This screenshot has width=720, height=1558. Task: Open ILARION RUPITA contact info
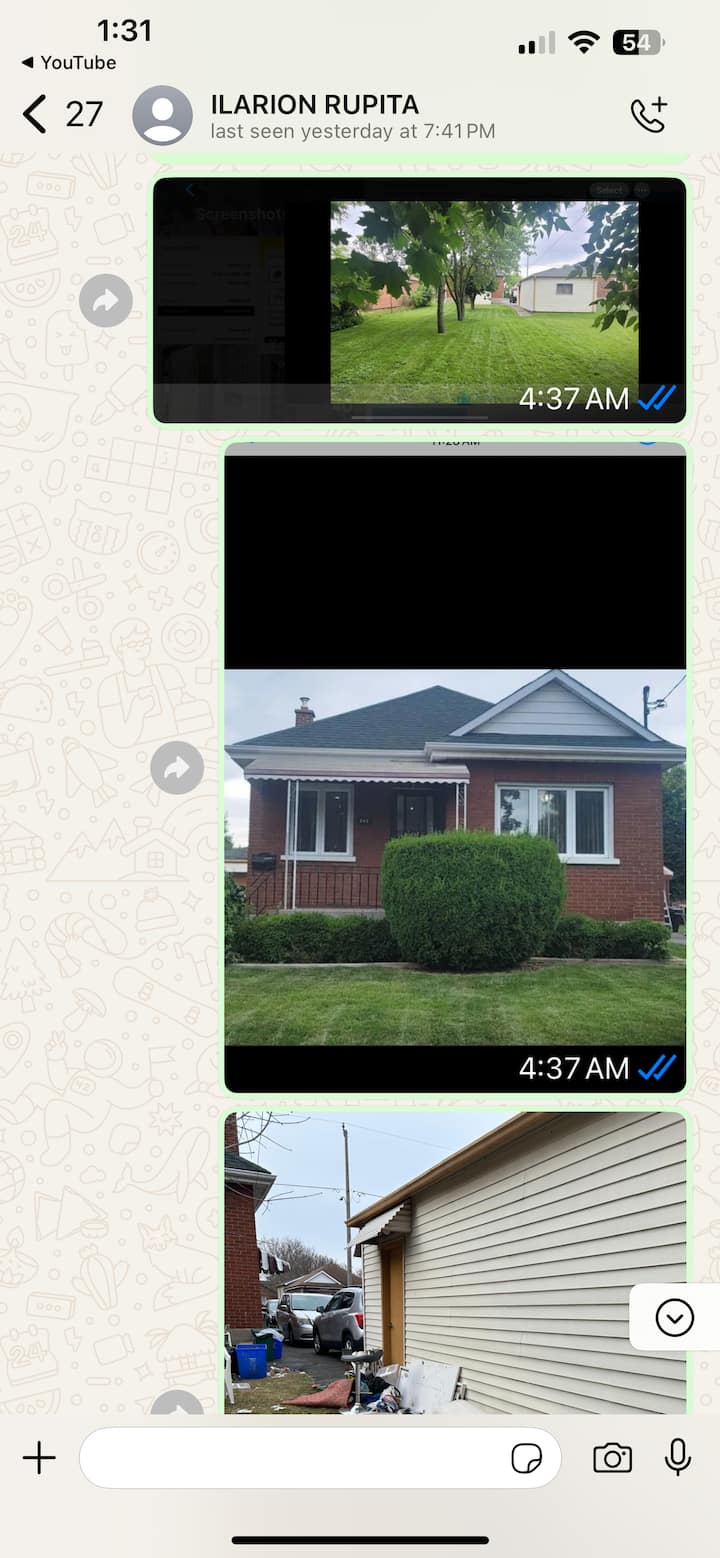click(x=314, y=115)
